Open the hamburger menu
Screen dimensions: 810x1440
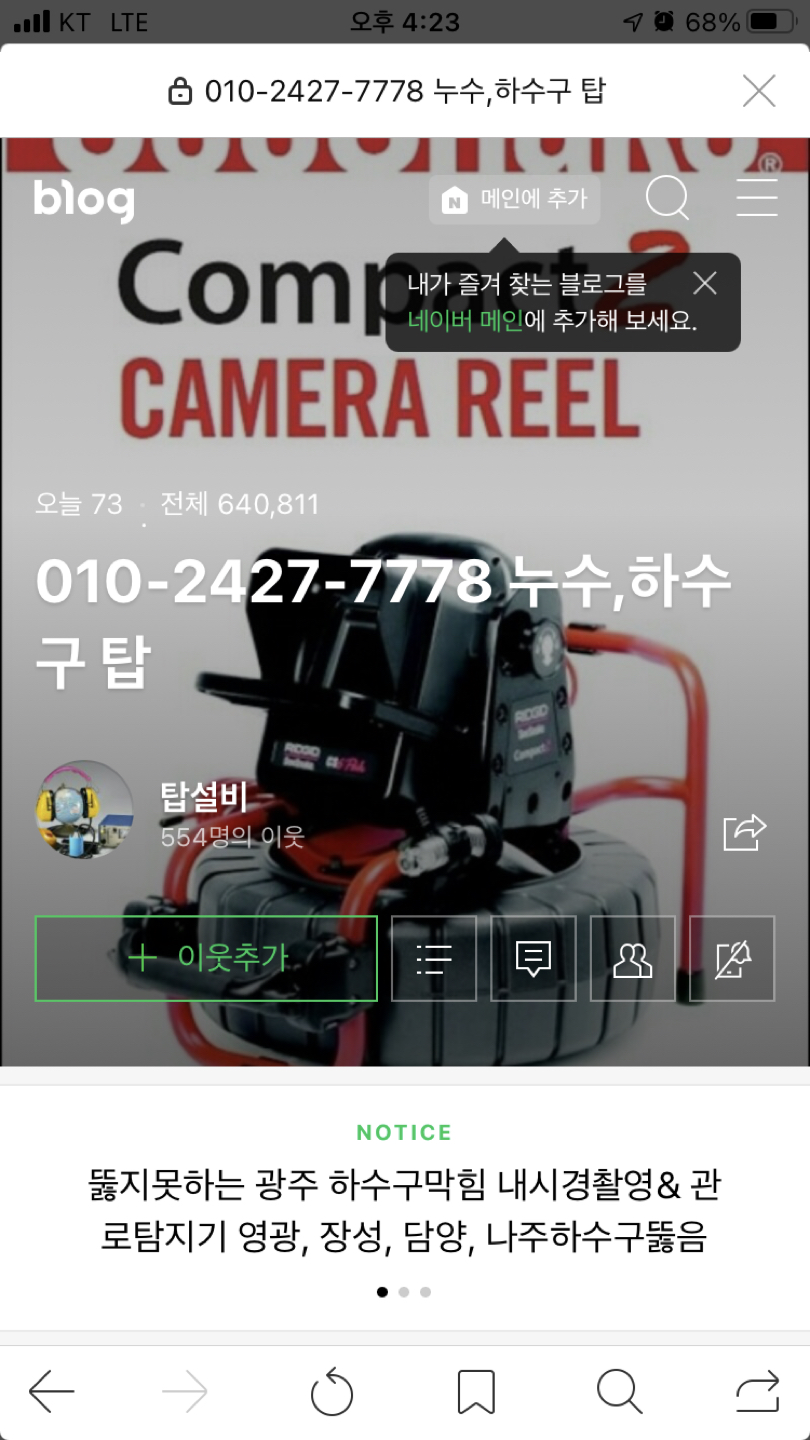coord(757,198)
